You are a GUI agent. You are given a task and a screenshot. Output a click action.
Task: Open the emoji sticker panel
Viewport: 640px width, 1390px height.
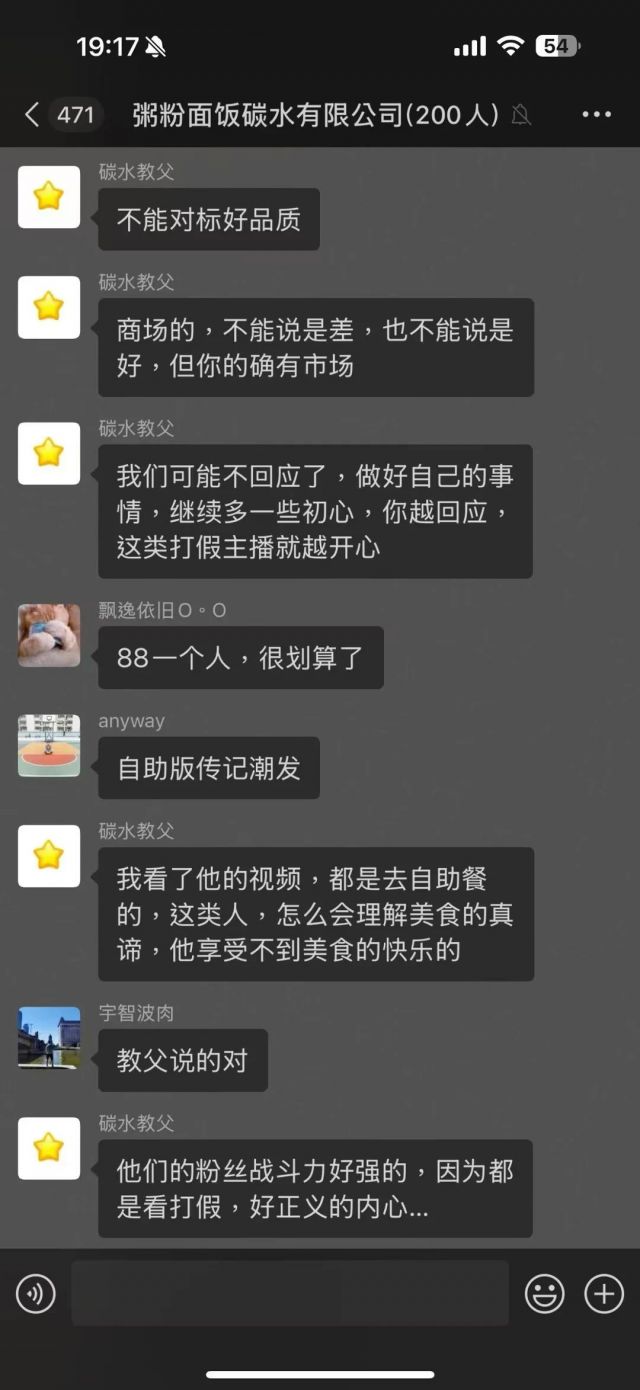(x=544, y=1295)
